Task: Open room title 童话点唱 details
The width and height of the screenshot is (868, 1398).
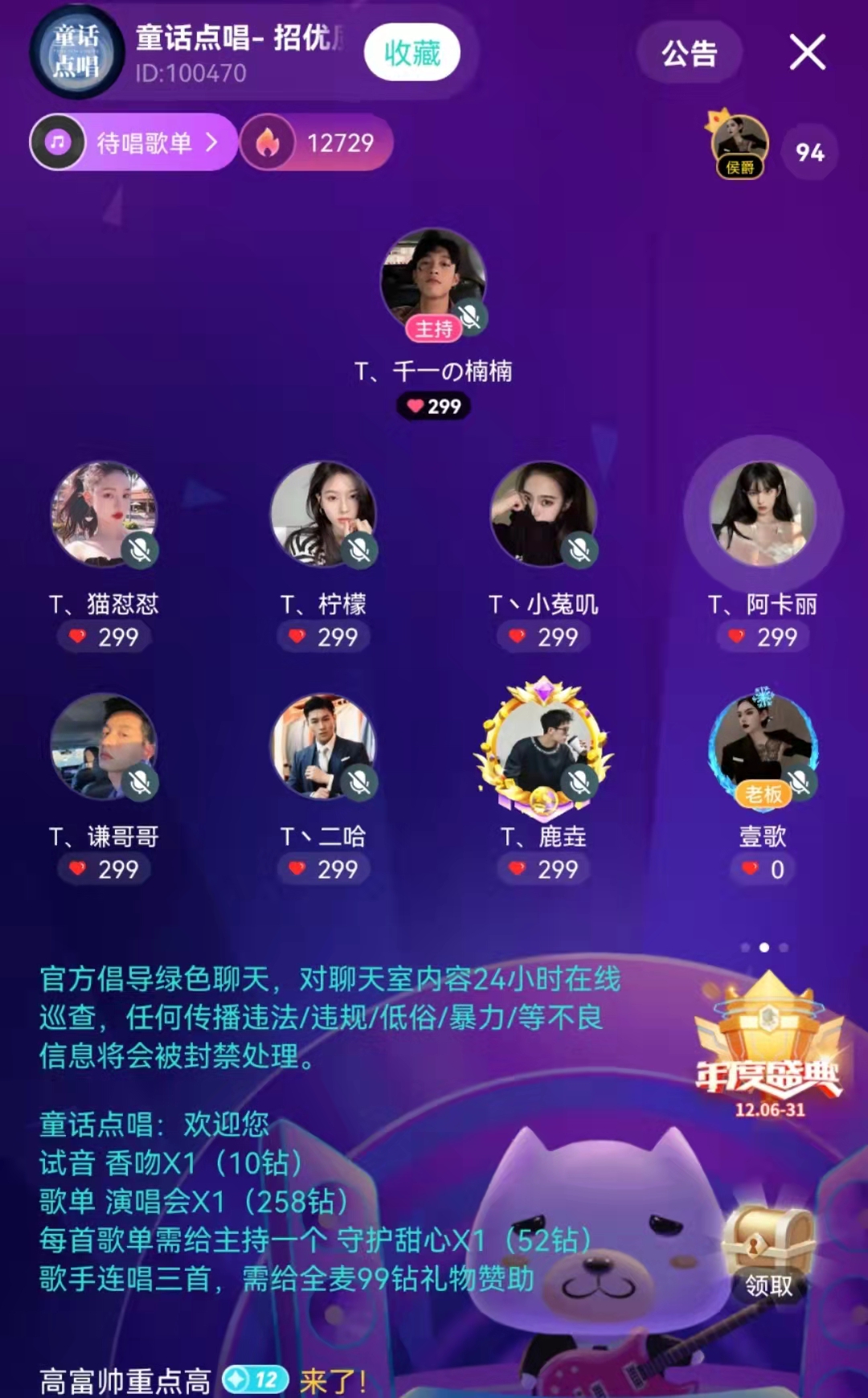Action: 233,39
